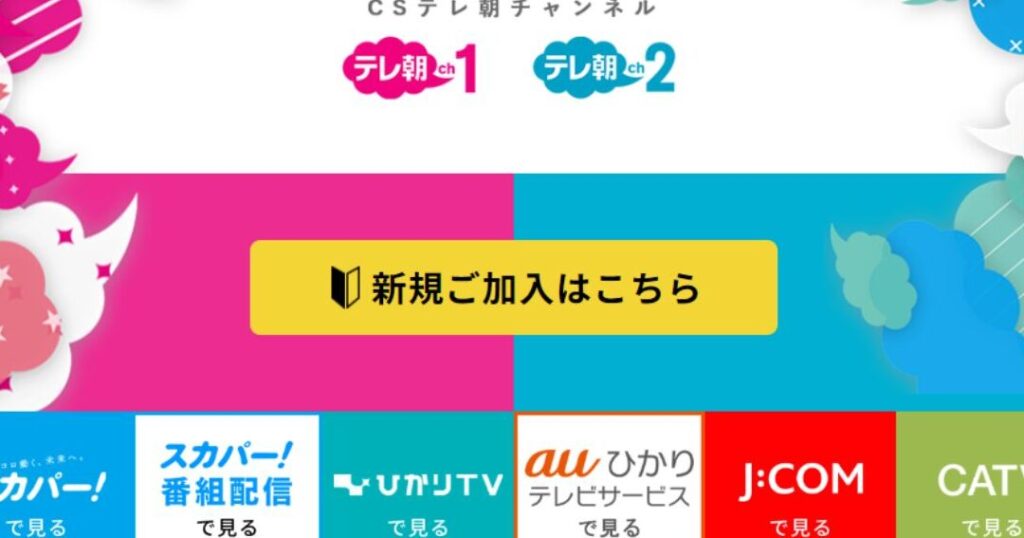This screenshot has height=538, width=1024.
Task: Tap the yellow 新規ご加入はこちら button
Action: click(513, 287)
